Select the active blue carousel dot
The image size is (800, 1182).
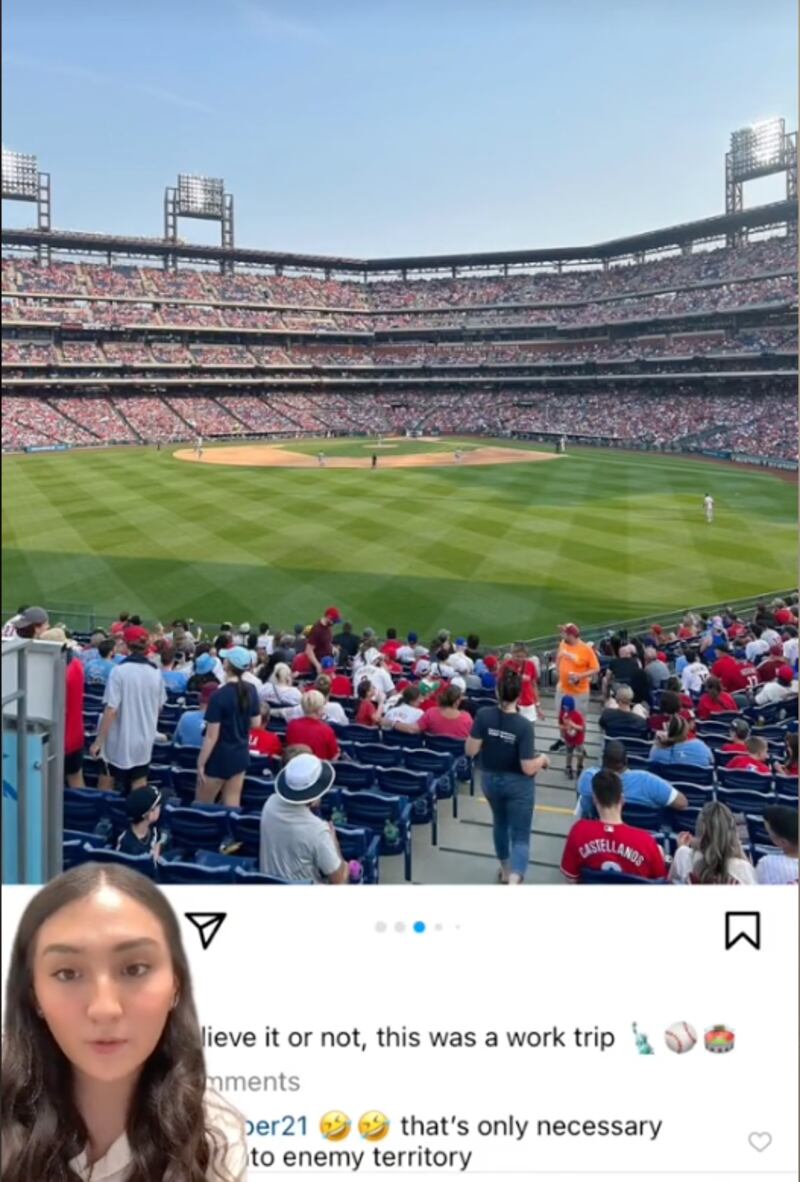tap(417, 925)
